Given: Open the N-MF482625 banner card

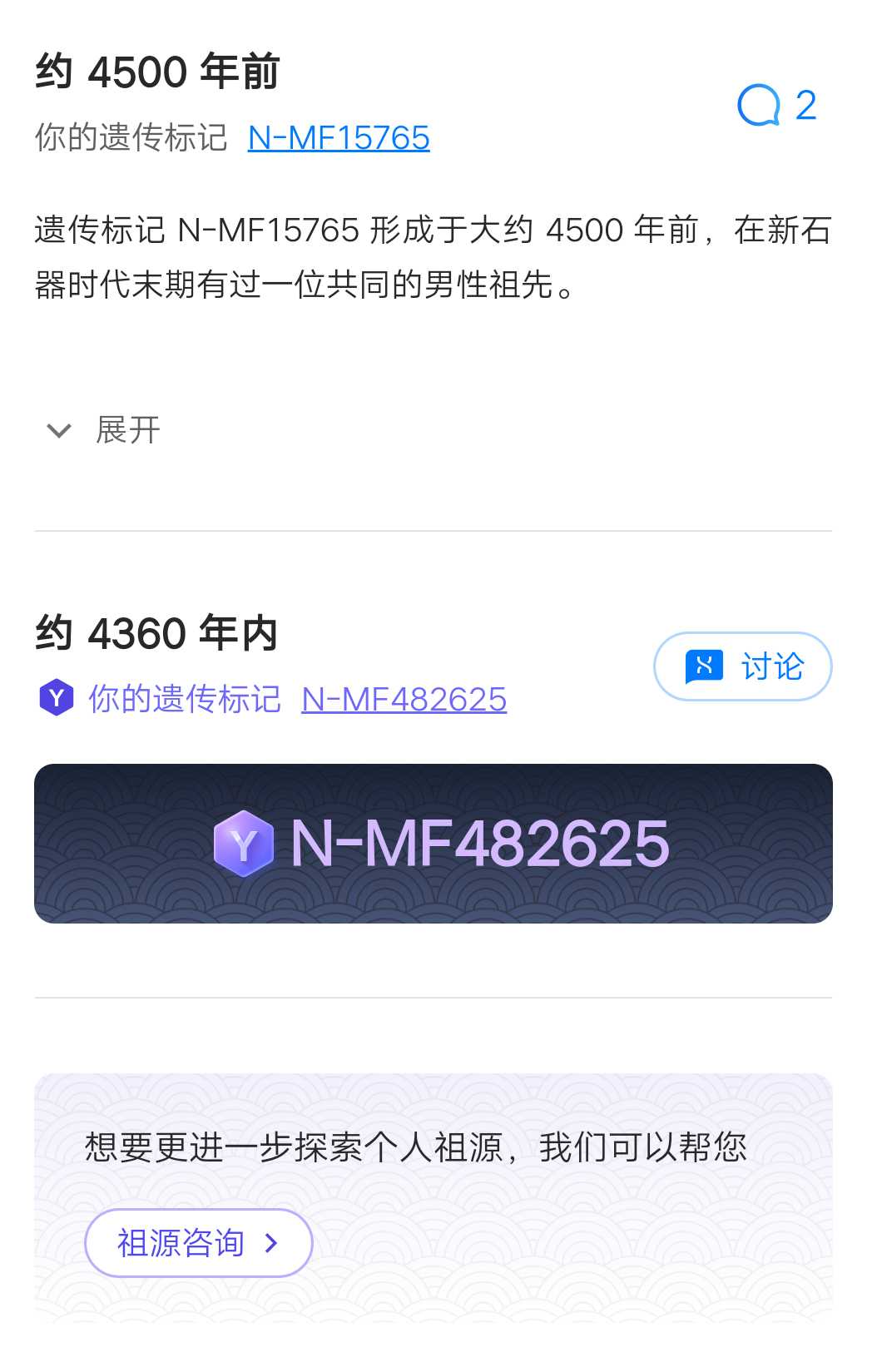Looking at the screenshot, I should click(433, 843).
